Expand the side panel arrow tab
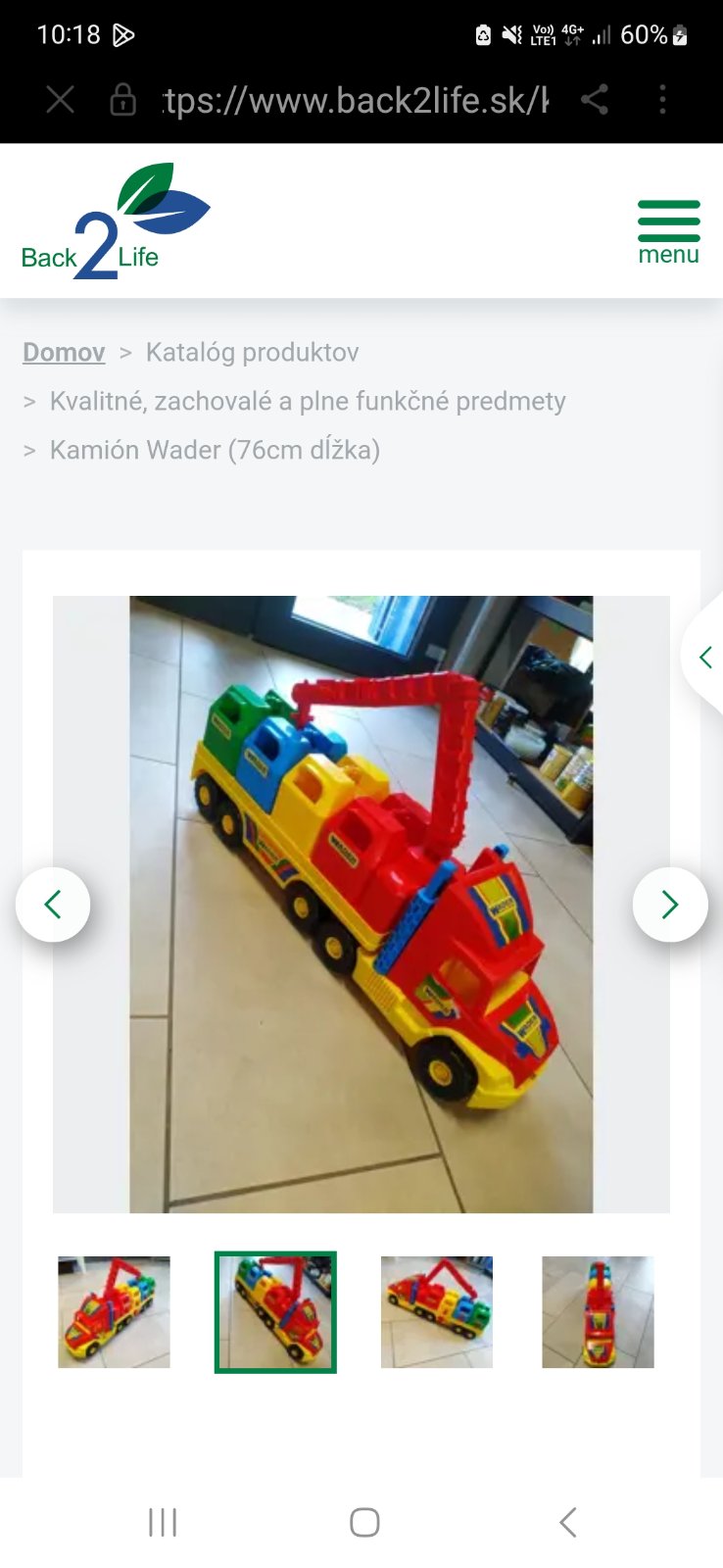 click(x=705, y=658)
